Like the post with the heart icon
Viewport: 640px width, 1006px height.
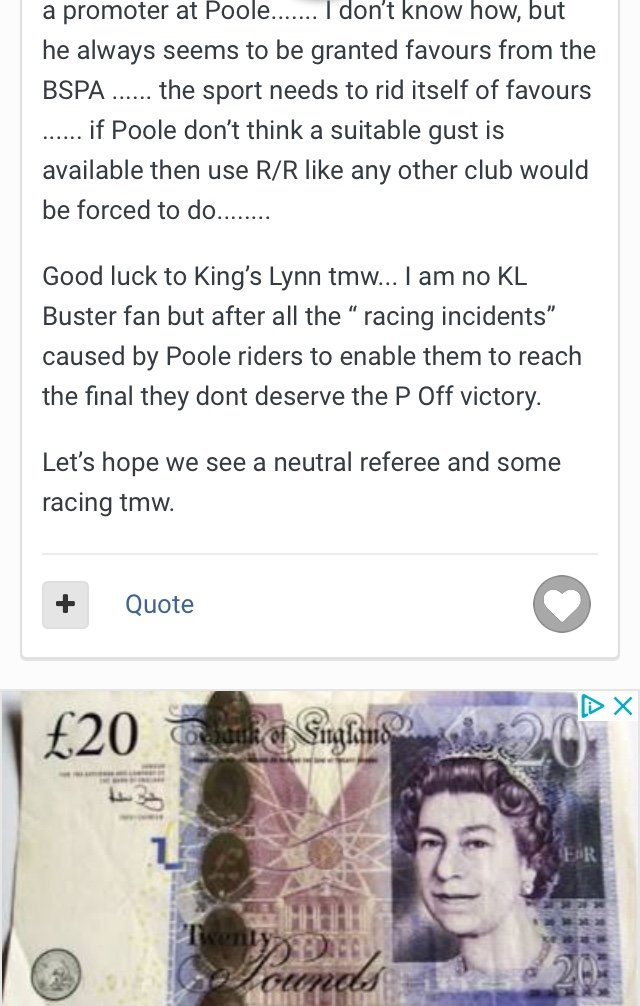(561, 604)
